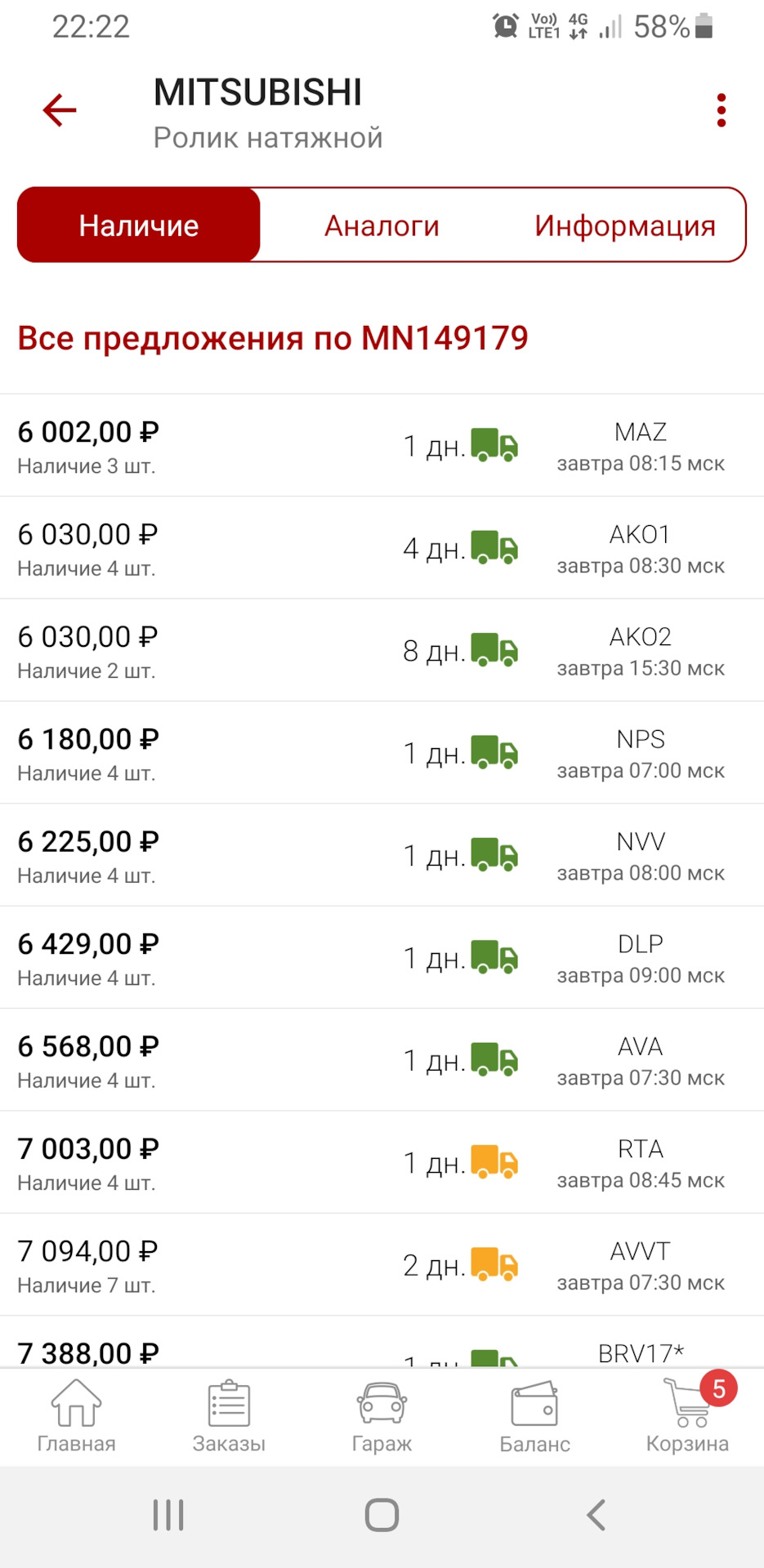764x1568 pixels.
Task: Switch to the Информация tab
Action: pyautogui.click(x=624, y=225)
